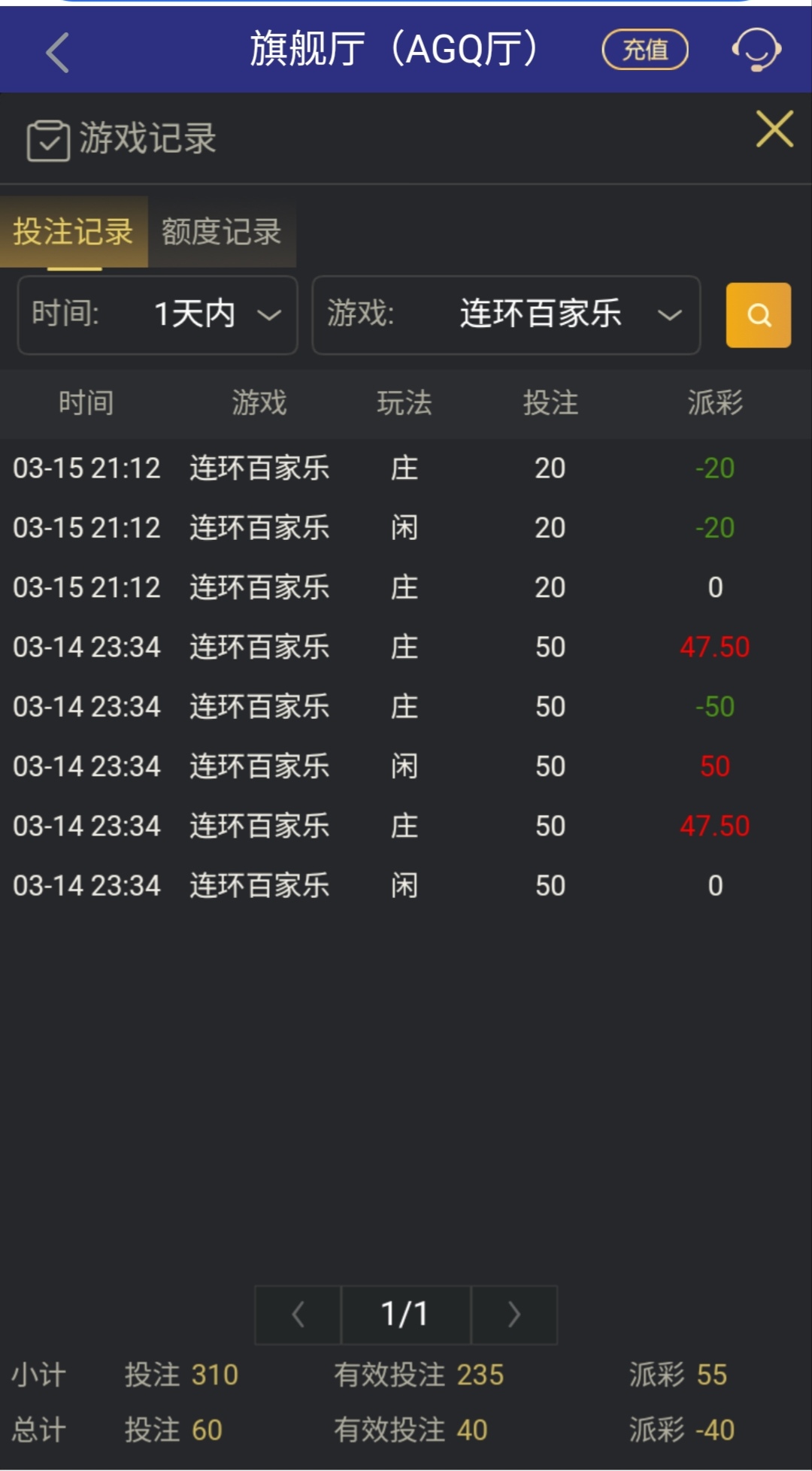This screenshot has width=812, height=1471.
Task: Go back from the AGQ hall page
Action: click(x=57, y=52)
